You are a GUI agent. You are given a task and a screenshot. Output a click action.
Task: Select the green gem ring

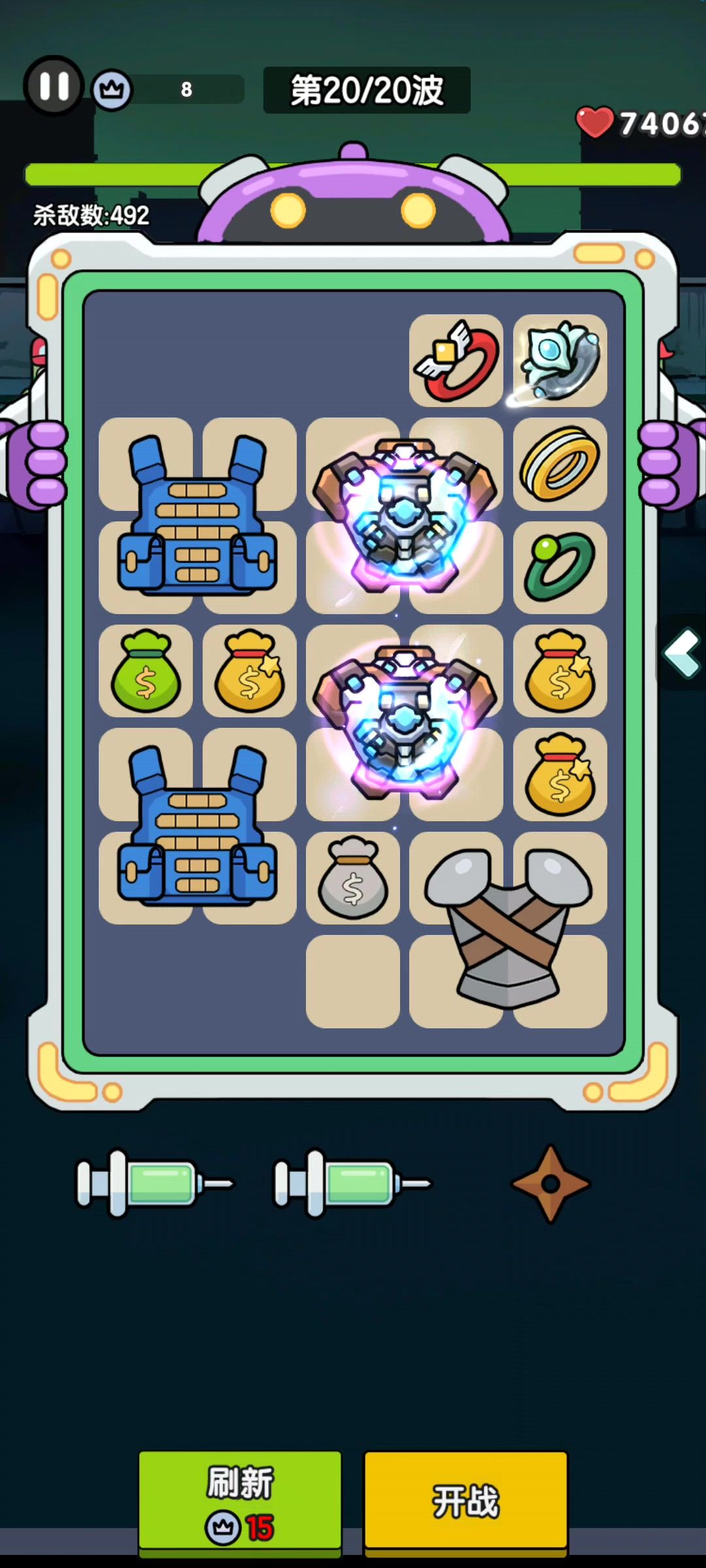[560, 567]
